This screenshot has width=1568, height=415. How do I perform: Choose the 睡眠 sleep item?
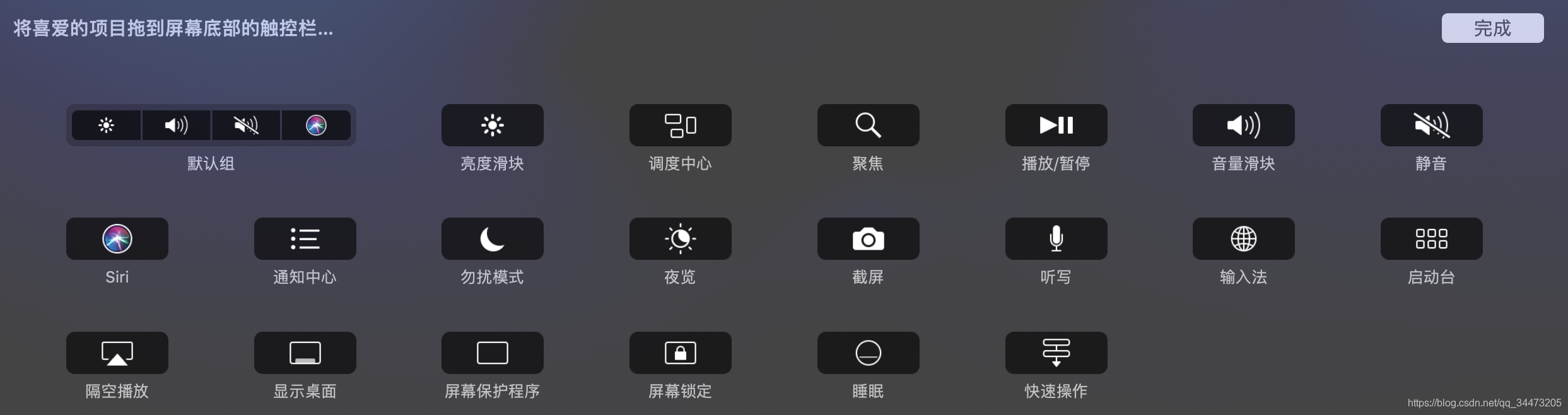click(868, 353)
